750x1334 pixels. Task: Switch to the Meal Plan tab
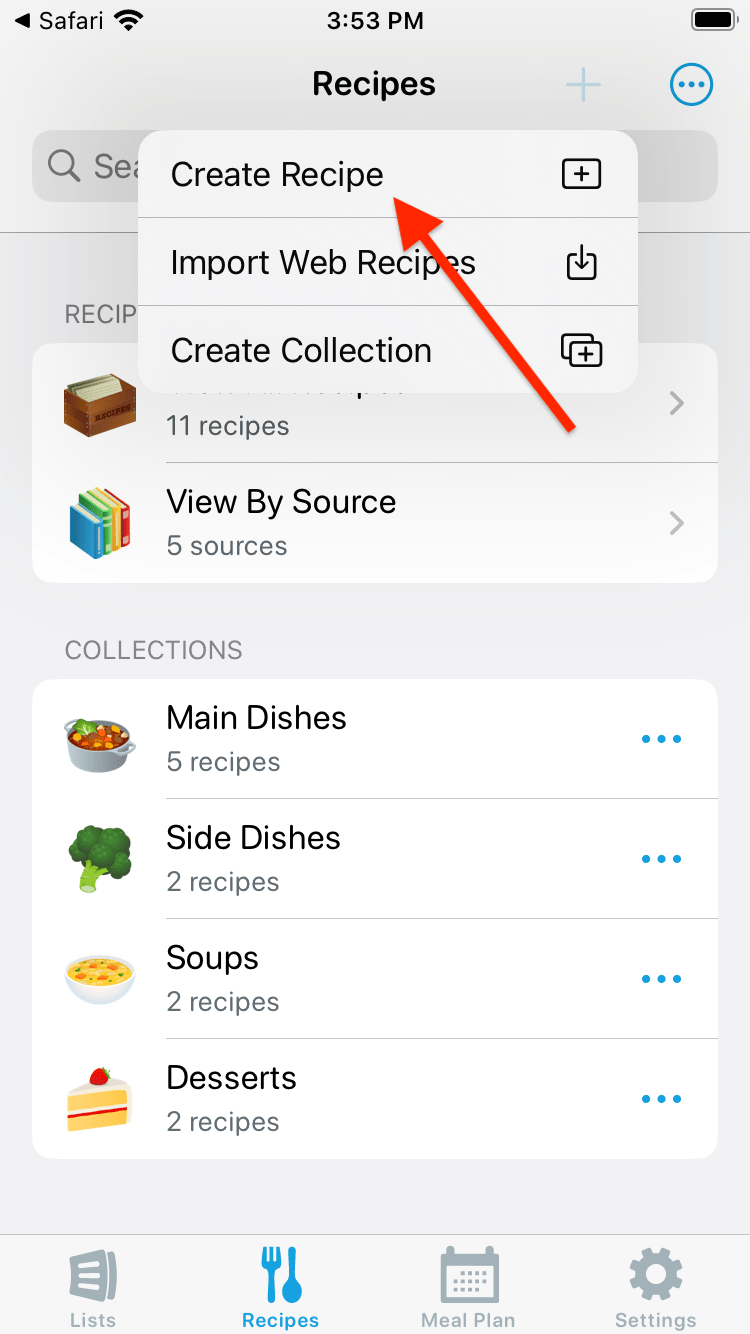click(468, 1287)
